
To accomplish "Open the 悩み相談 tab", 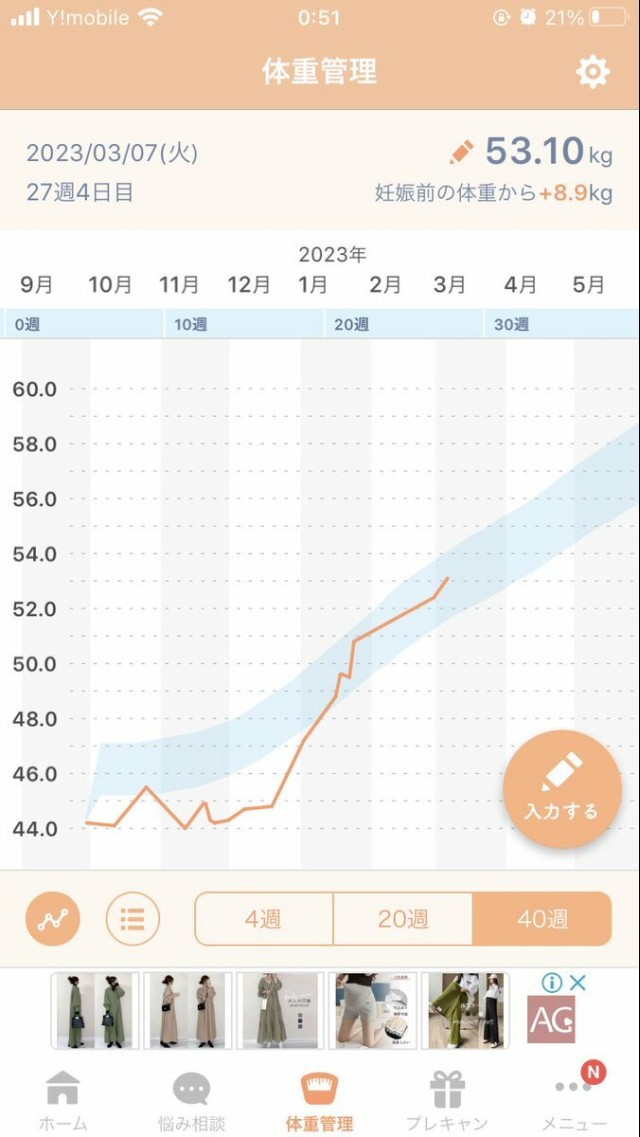I will pyautogui.click(x=191, y=1100).
